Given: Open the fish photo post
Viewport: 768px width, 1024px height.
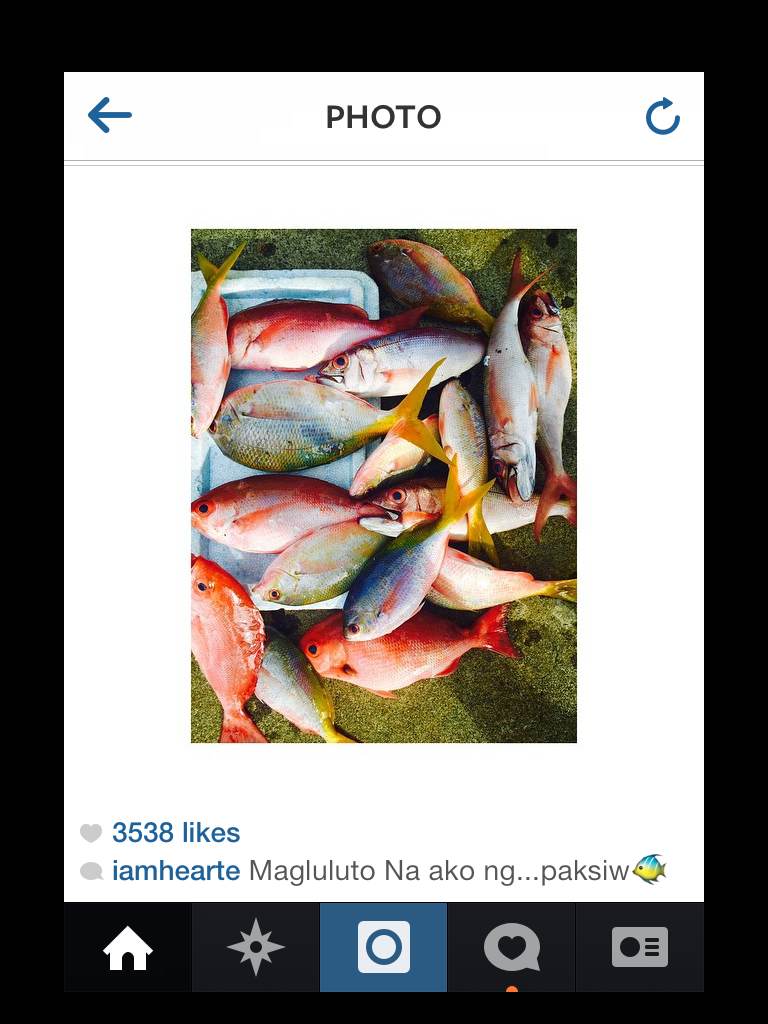Looking at the screenshot, I should (384, 486).
